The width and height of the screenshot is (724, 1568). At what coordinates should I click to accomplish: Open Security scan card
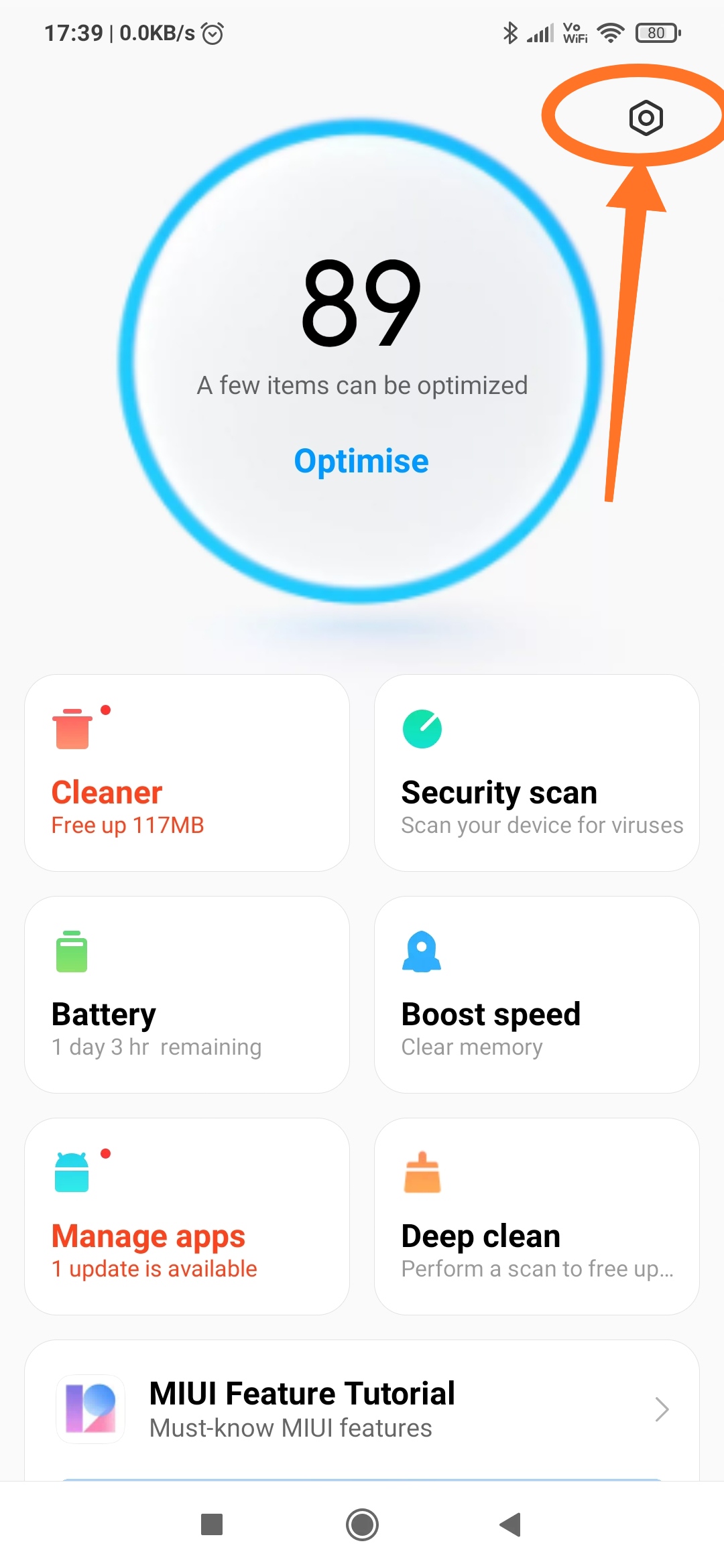pos(537,772)
